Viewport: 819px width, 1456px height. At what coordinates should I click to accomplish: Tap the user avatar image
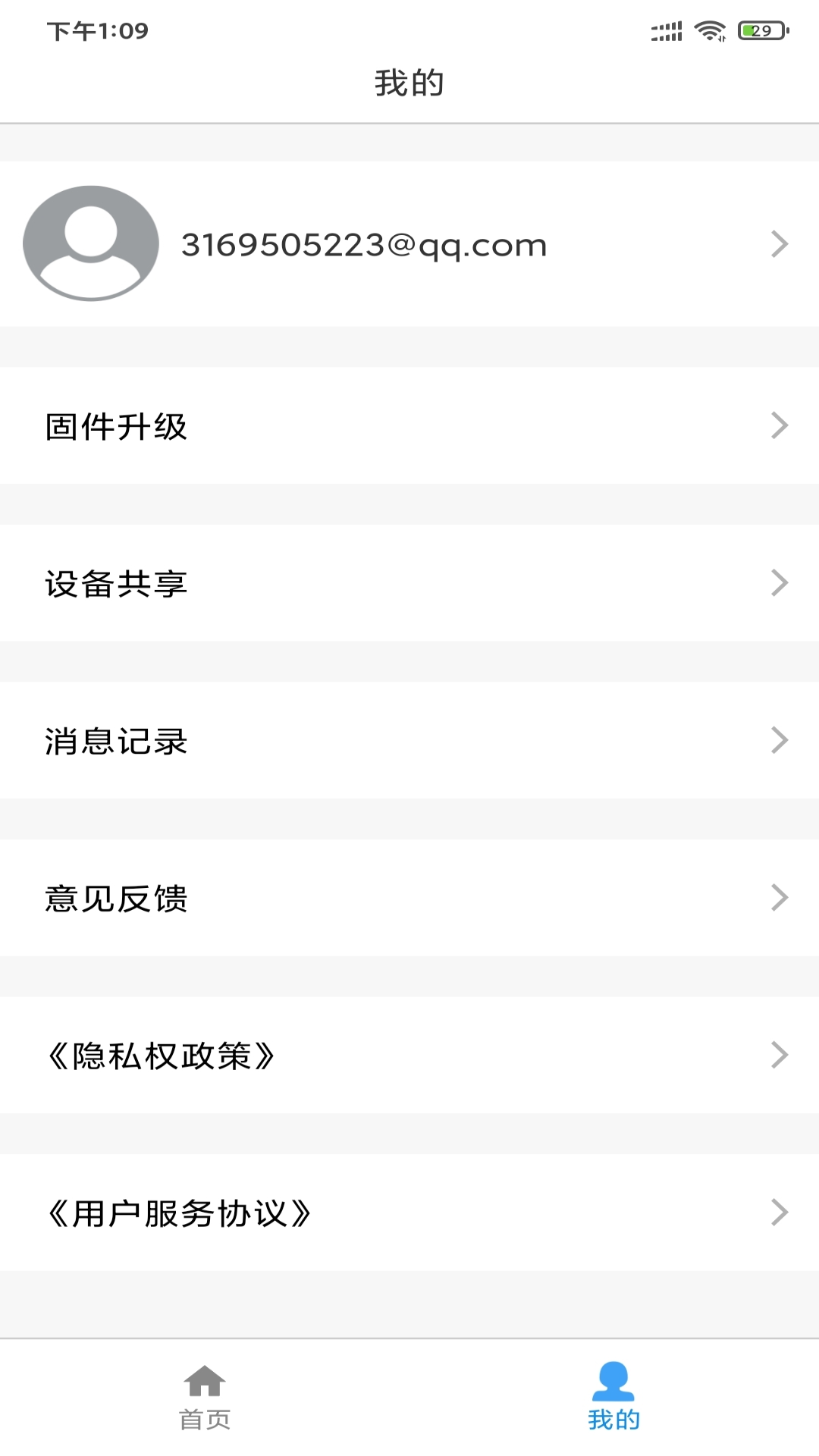tap(91, 244)
